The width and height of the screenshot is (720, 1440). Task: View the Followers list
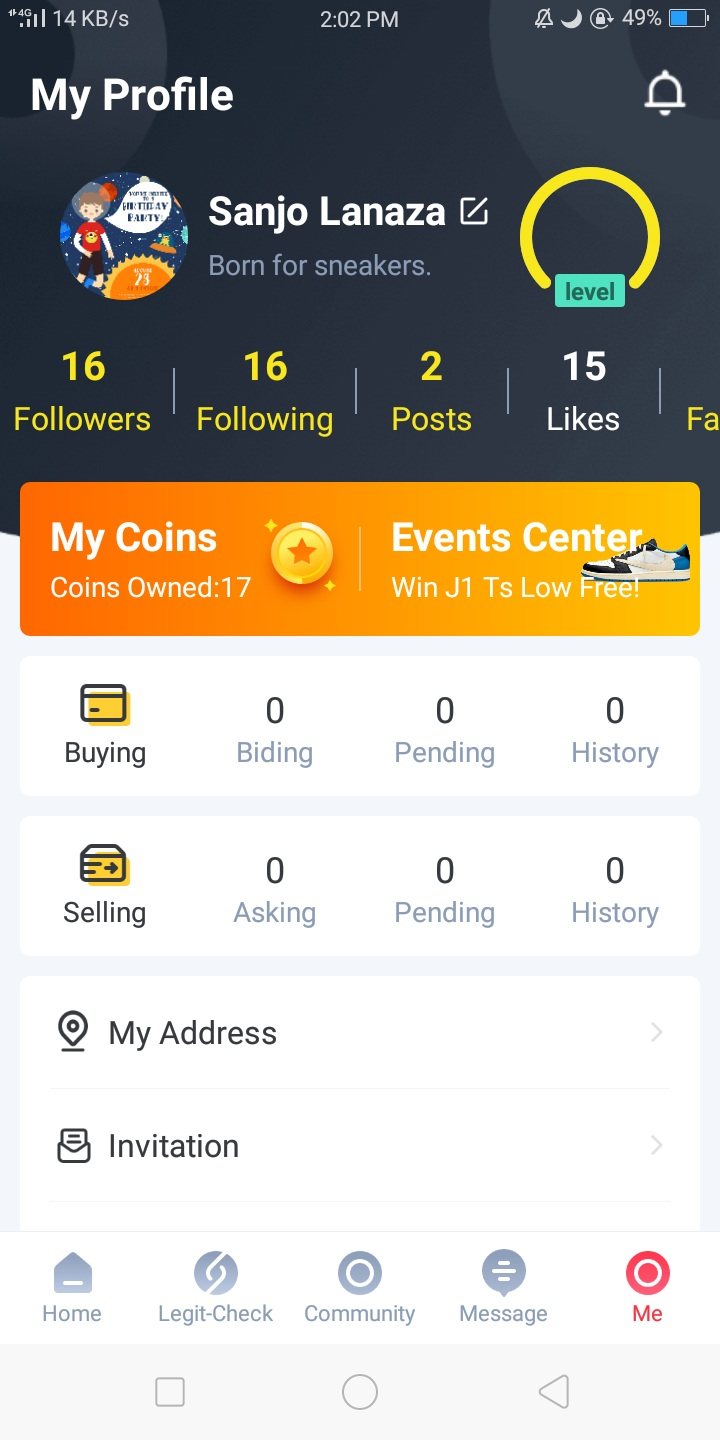[x=82, y=391]
